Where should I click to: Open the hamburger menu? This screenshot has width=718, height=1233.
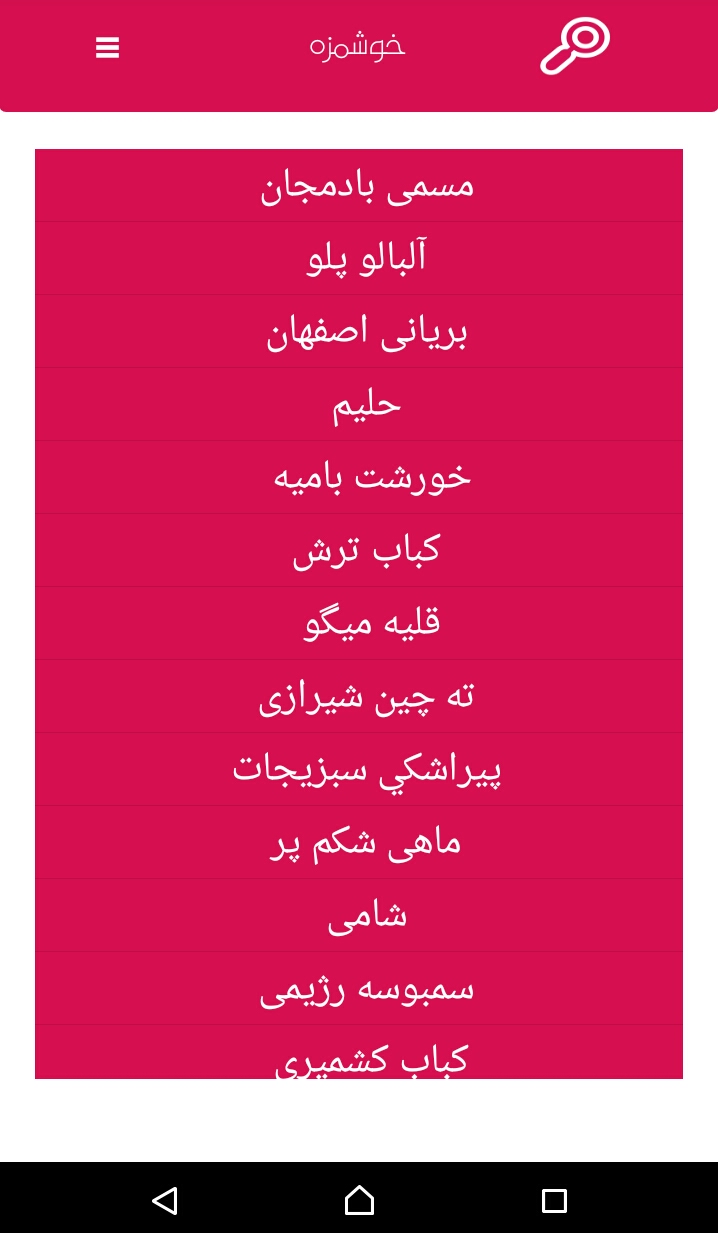coord(107,48)
